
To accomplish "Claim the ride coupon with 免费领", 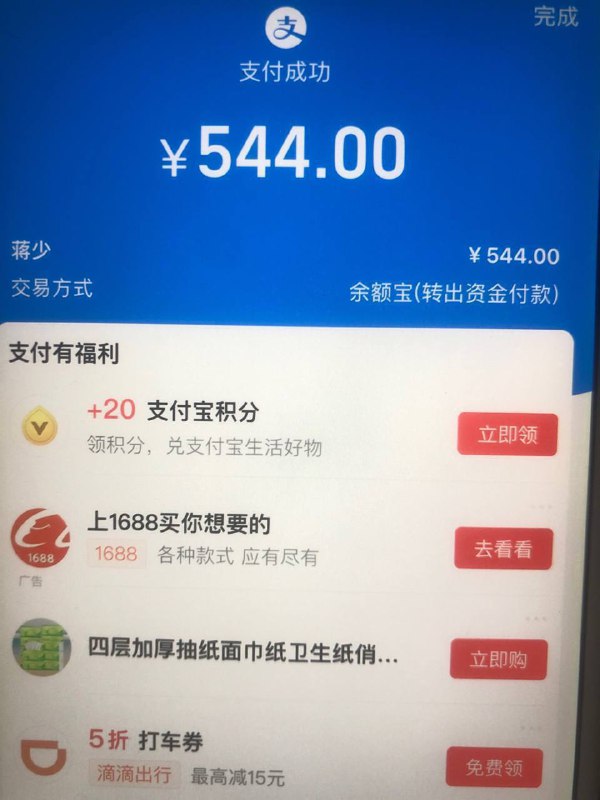I will 494,768.
